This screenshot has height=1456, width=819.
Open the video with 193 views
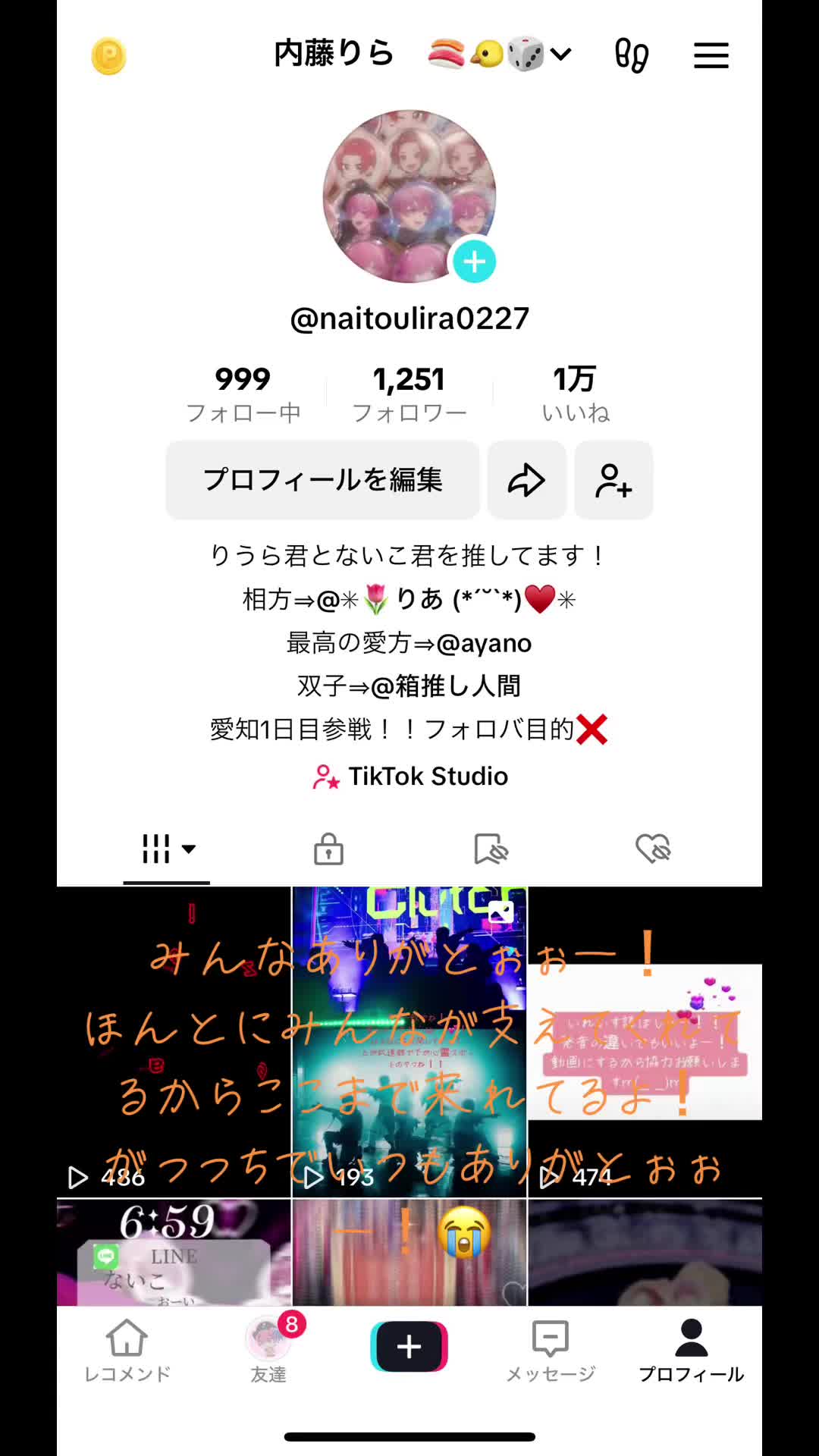tap(409, 1042)
